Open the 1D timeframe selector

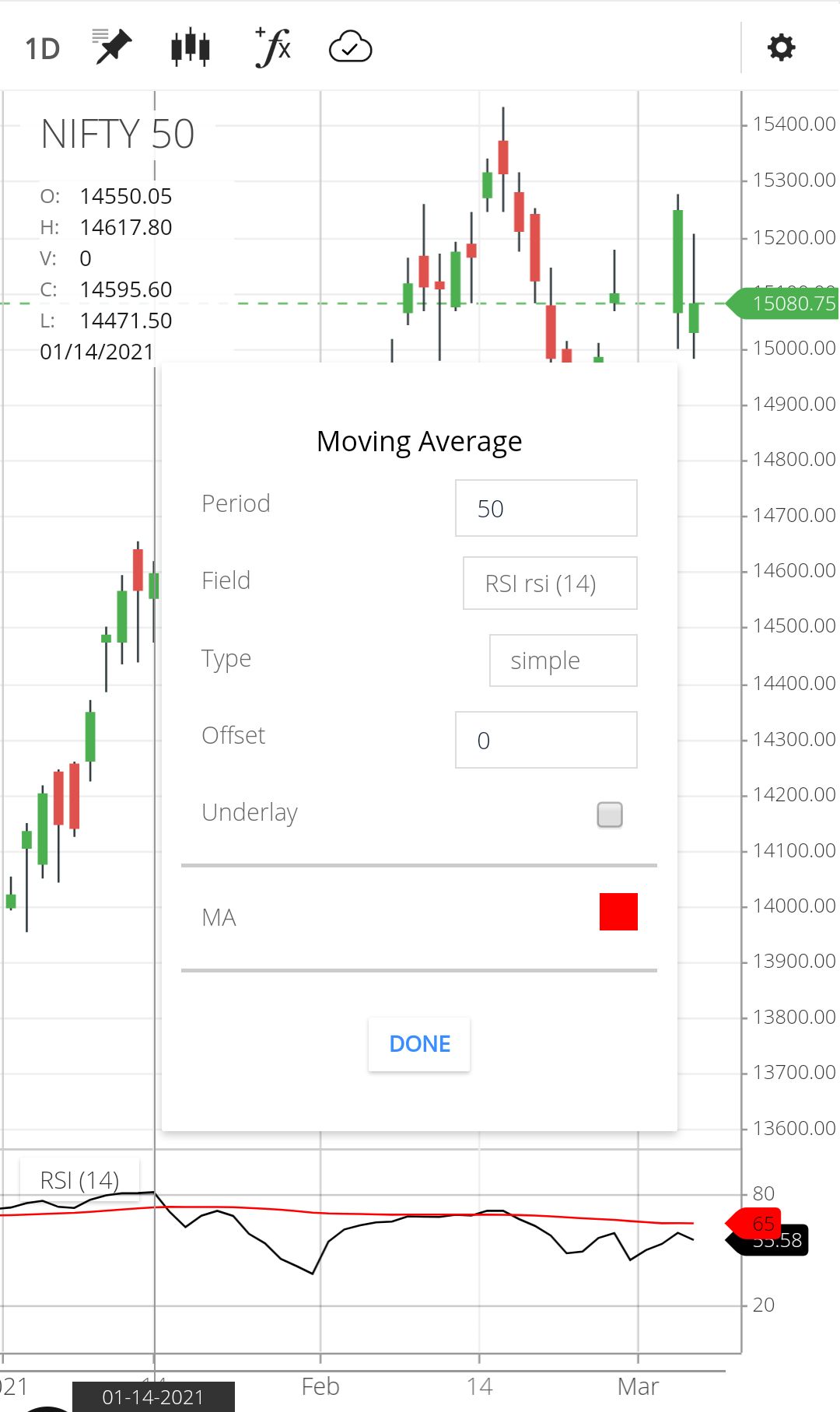43,48
